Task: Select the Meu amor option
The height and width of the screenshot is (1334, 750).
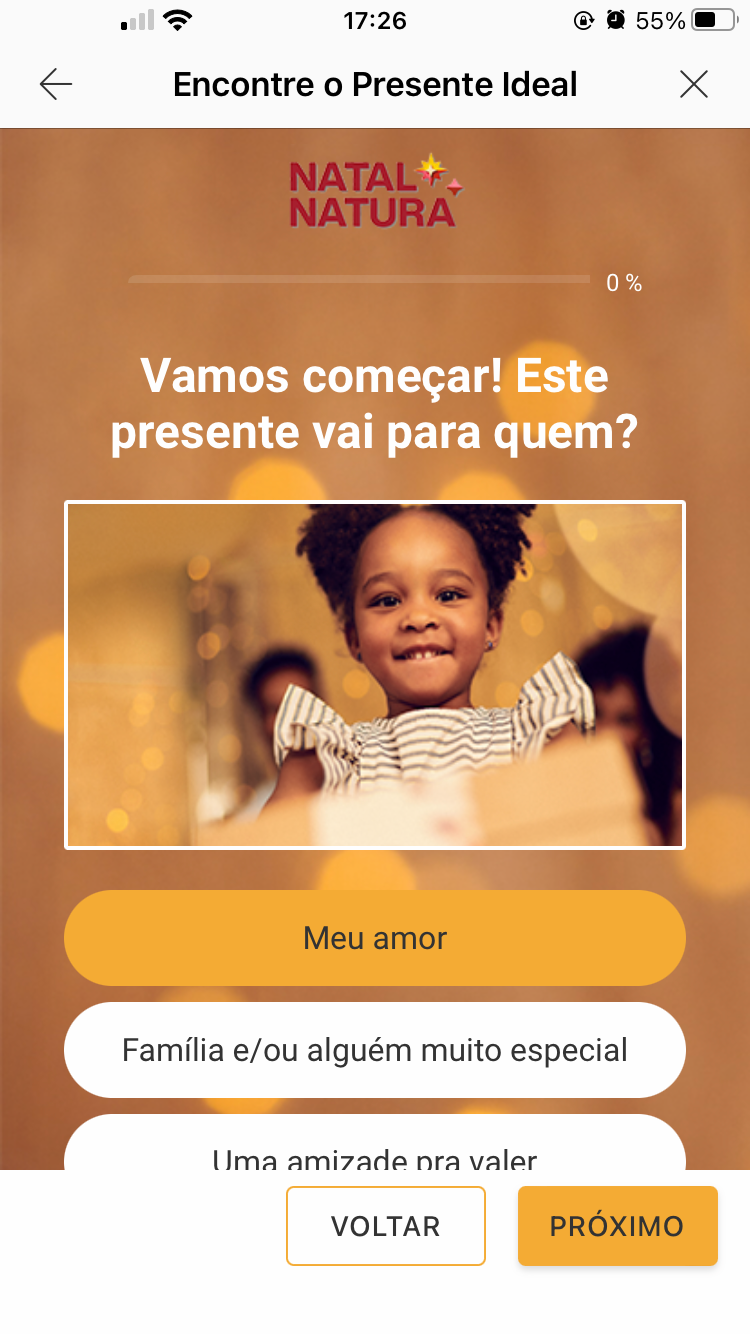Action: point(375,938)
